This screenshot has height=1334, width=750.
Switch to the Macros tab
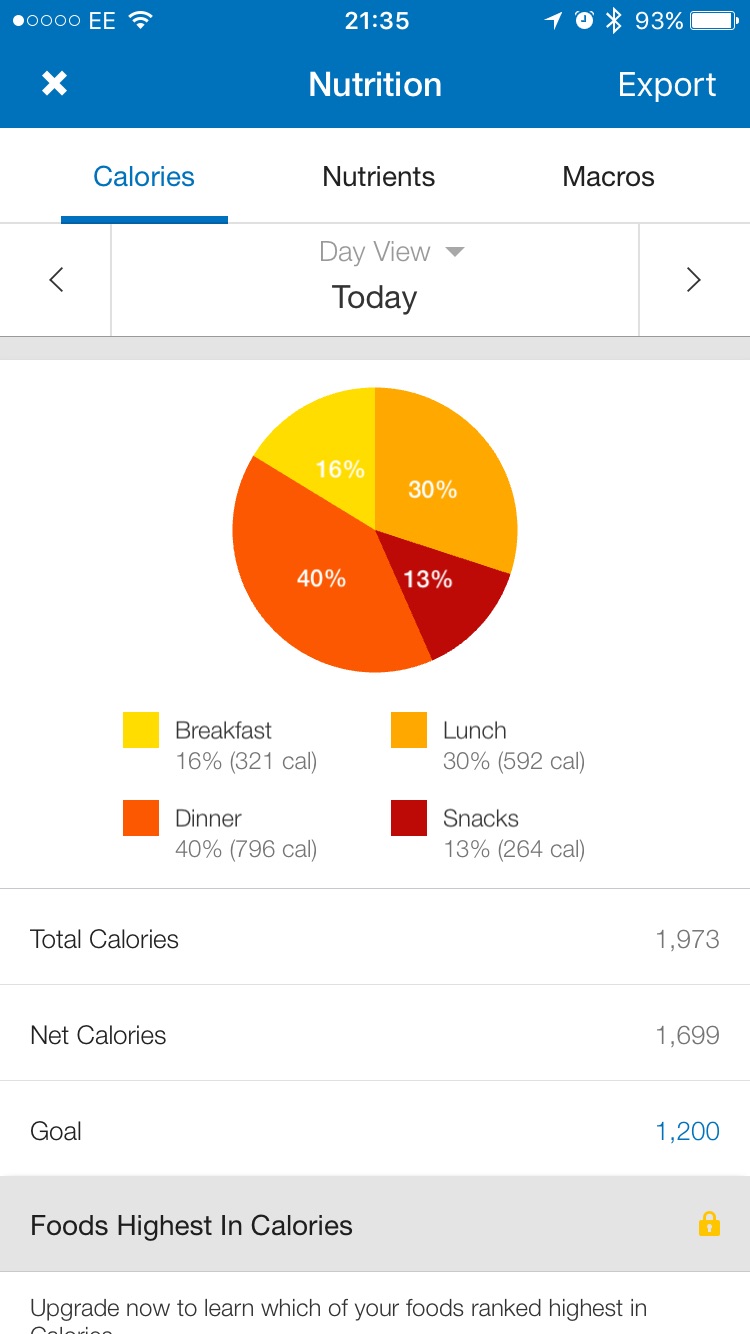click(608, 177)
